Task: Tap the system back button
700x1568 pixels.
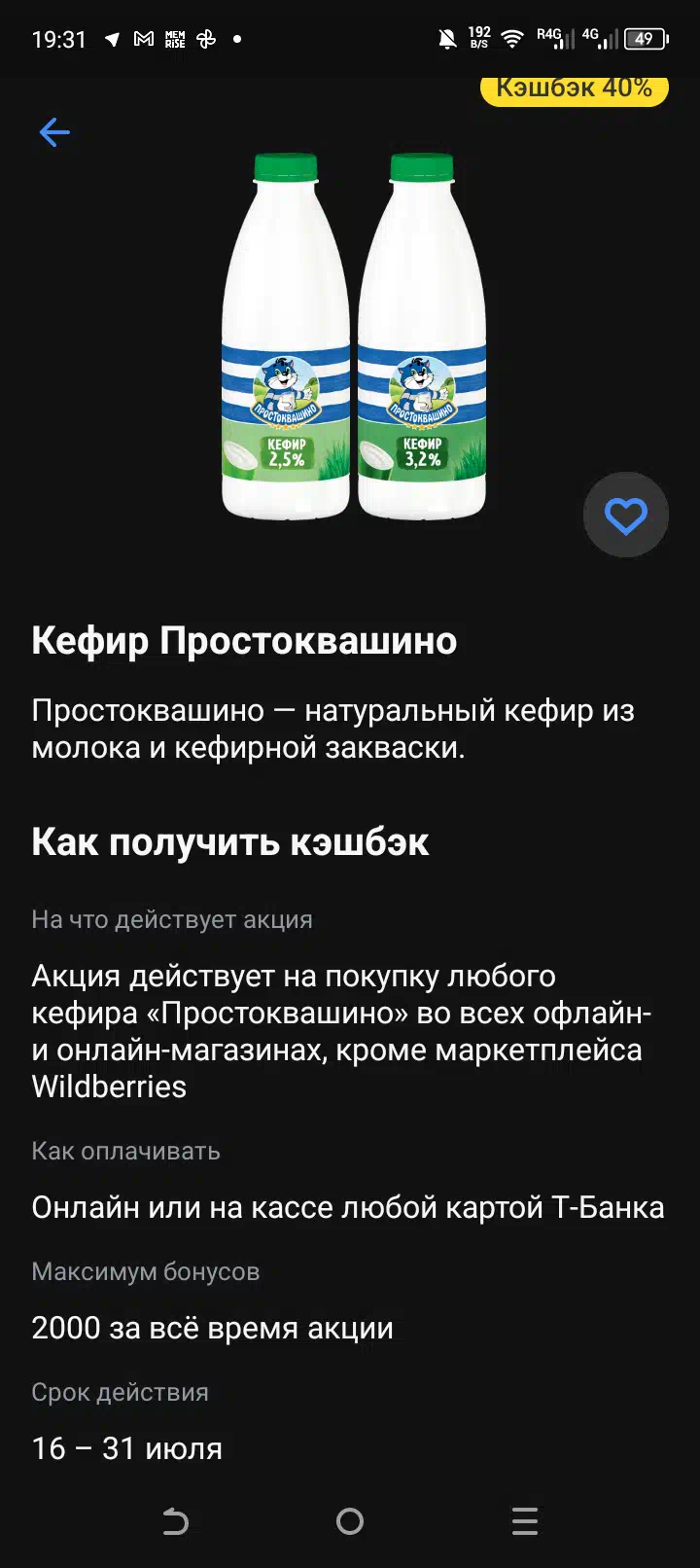Action: coord(175,1520)
